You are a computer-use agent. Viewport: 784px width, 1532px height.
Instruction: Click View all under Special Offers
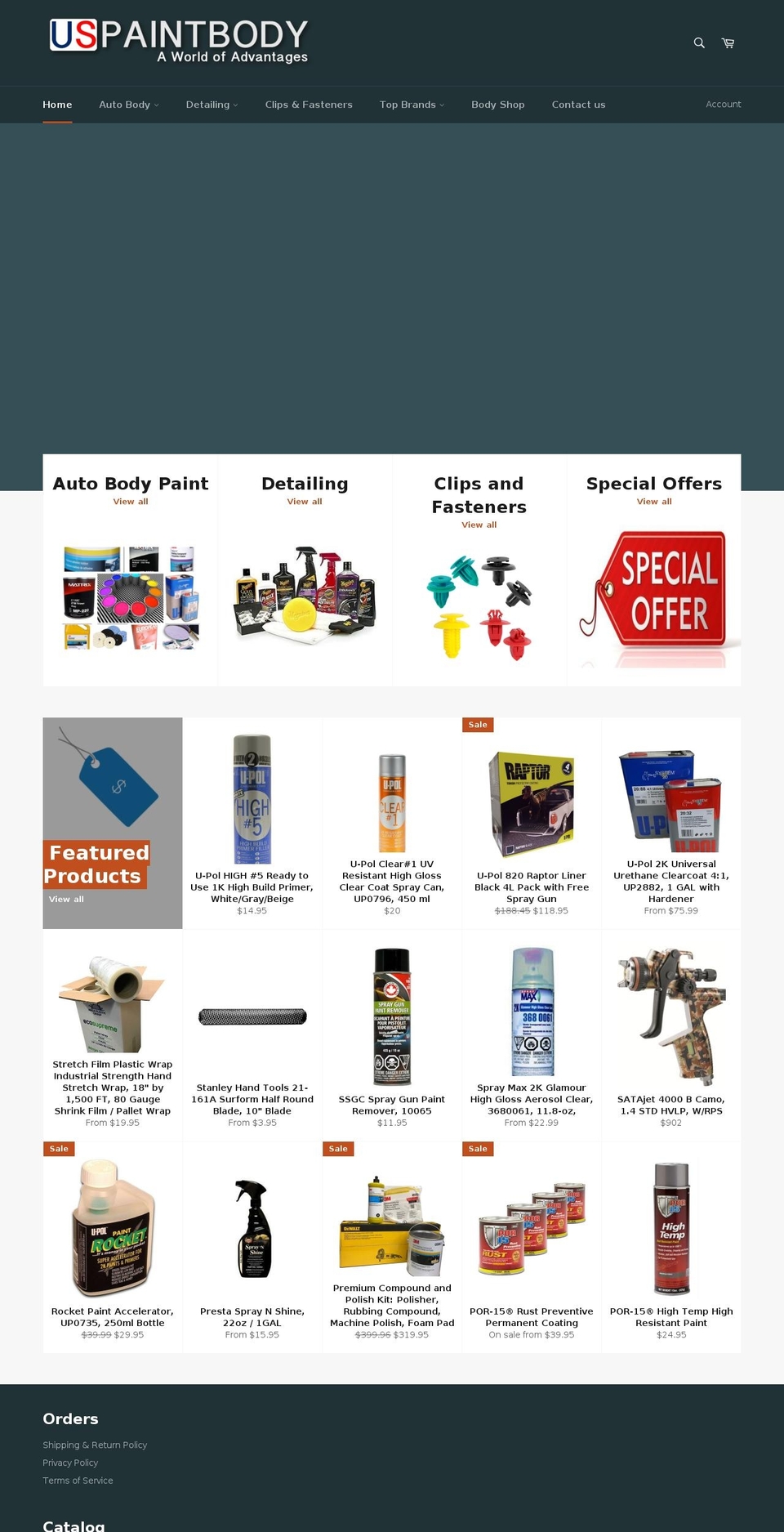pos(654,501)
